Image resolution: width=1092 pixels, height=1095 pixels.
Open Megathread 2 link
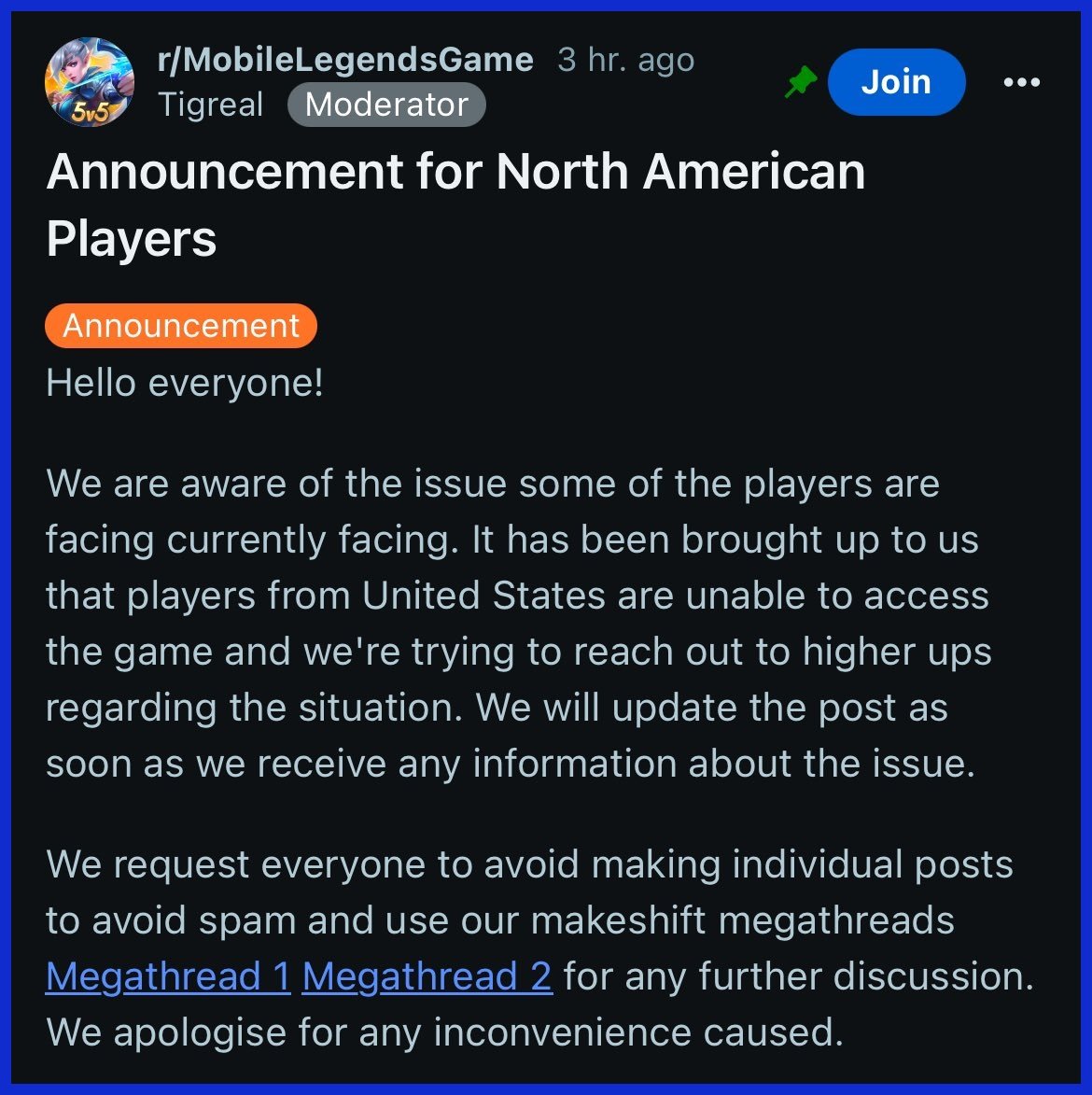click(427, 976)
